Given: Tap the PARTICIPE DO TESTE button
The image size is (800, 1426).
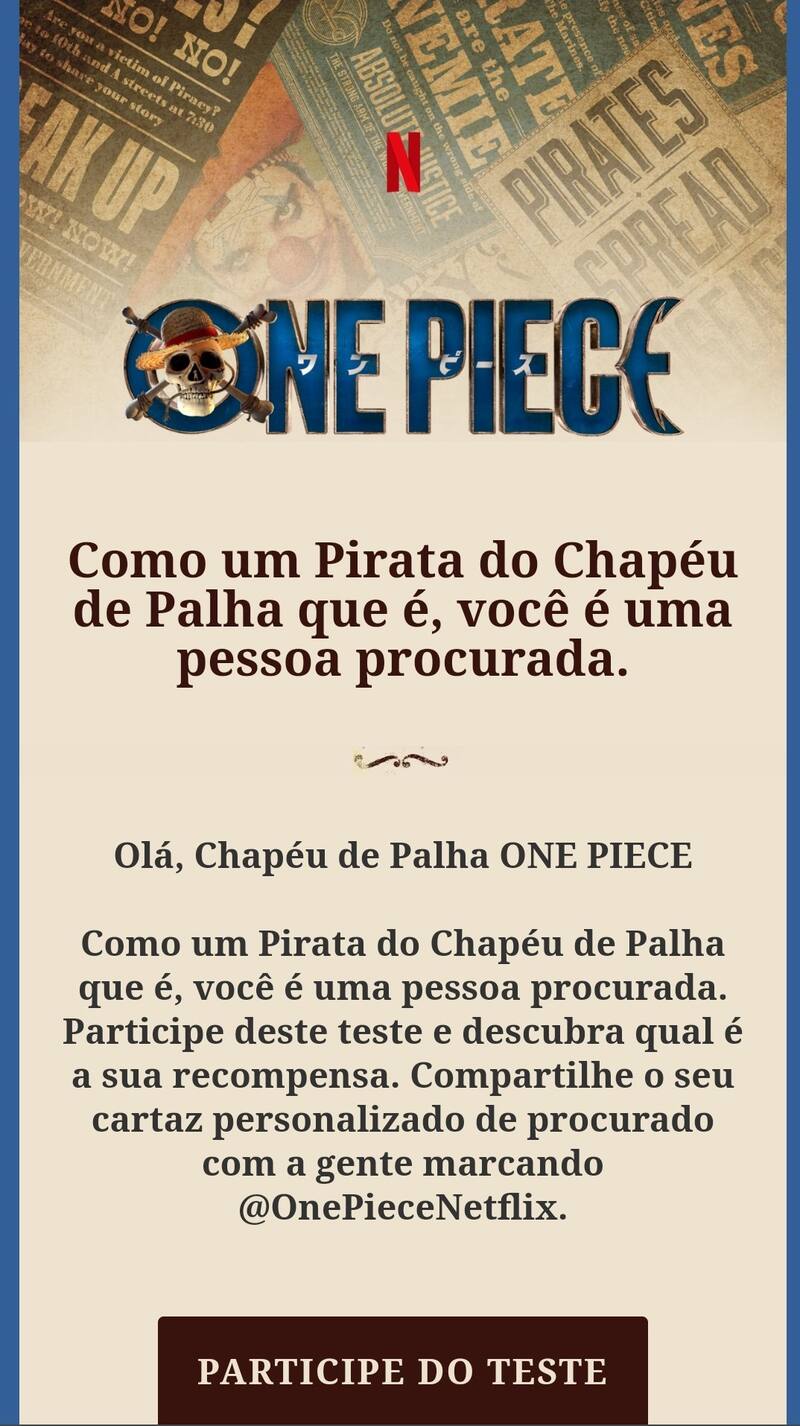Looking at the screenshot, I should pos(402,1370).
